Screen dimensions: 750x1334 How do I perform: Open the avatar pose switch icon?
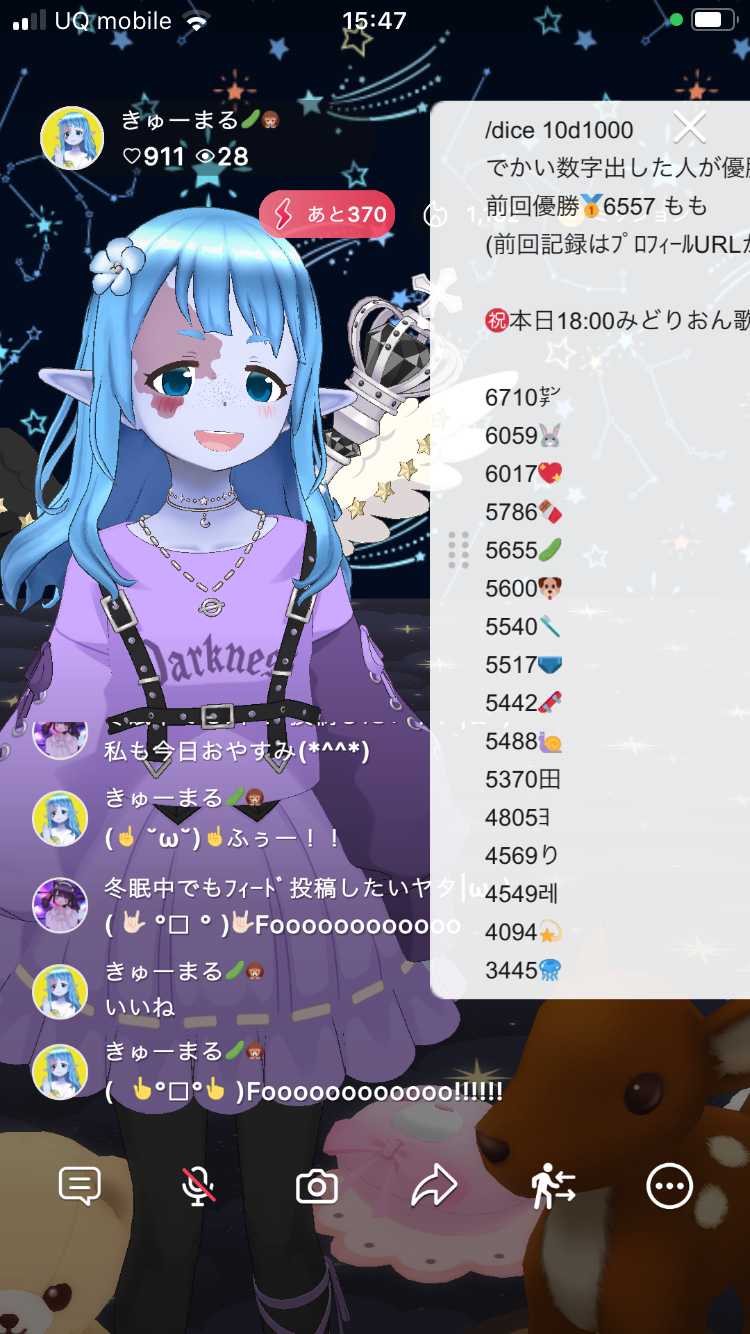pyautogui.click(x=553, y=1187)
